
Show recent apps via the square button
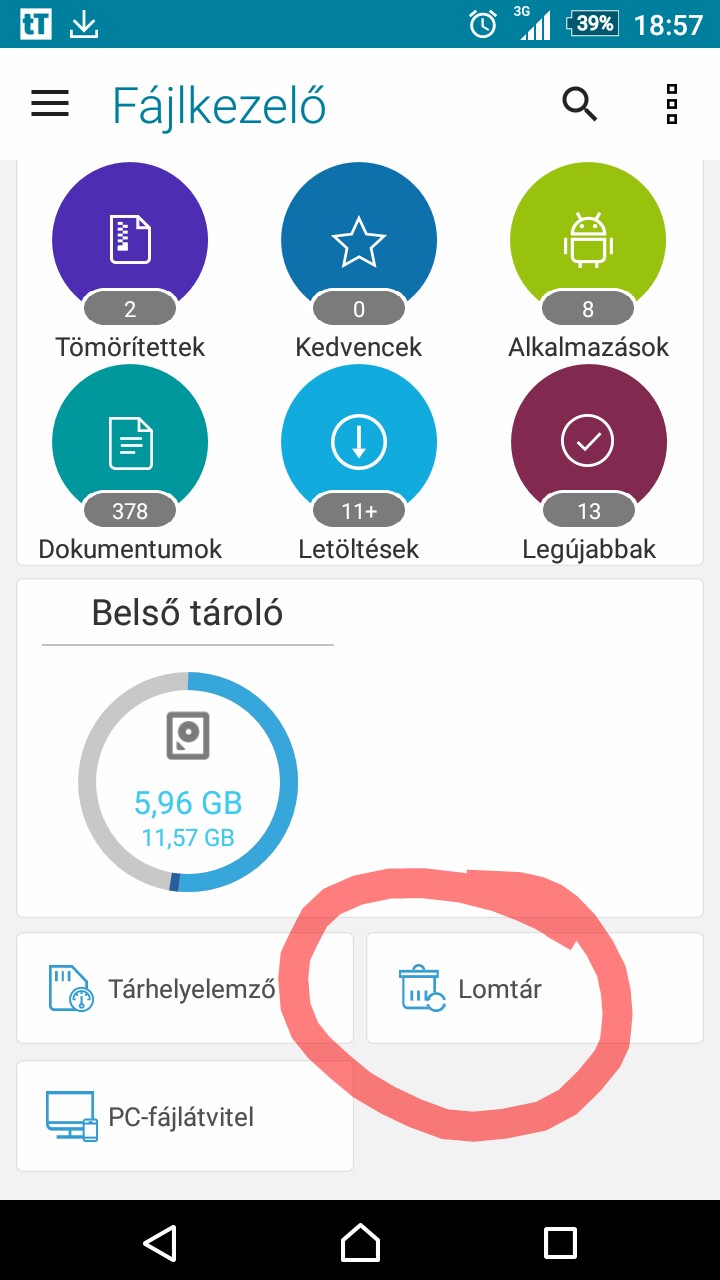point(560,1242)
